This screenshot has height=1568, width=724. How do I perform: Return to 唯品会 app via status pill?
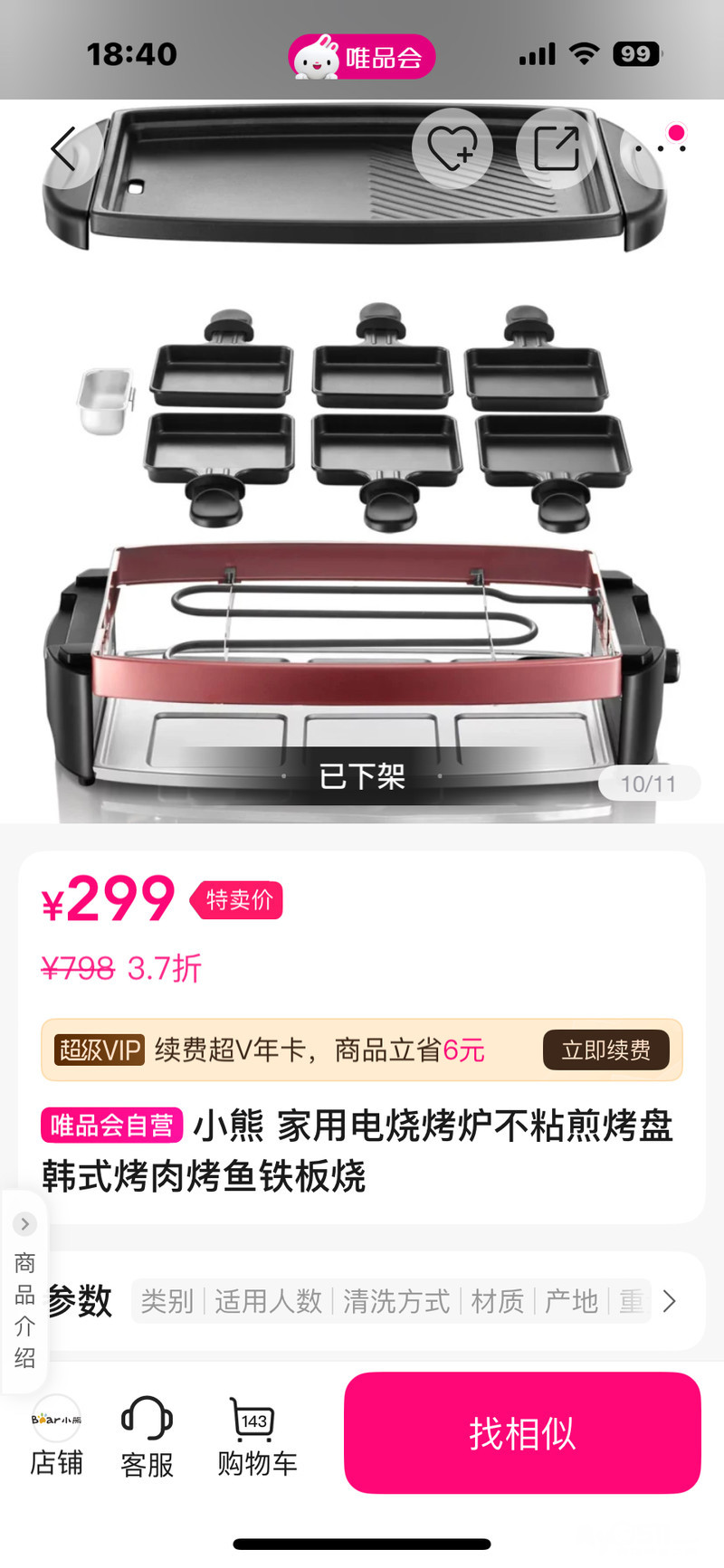click(362, 57)
